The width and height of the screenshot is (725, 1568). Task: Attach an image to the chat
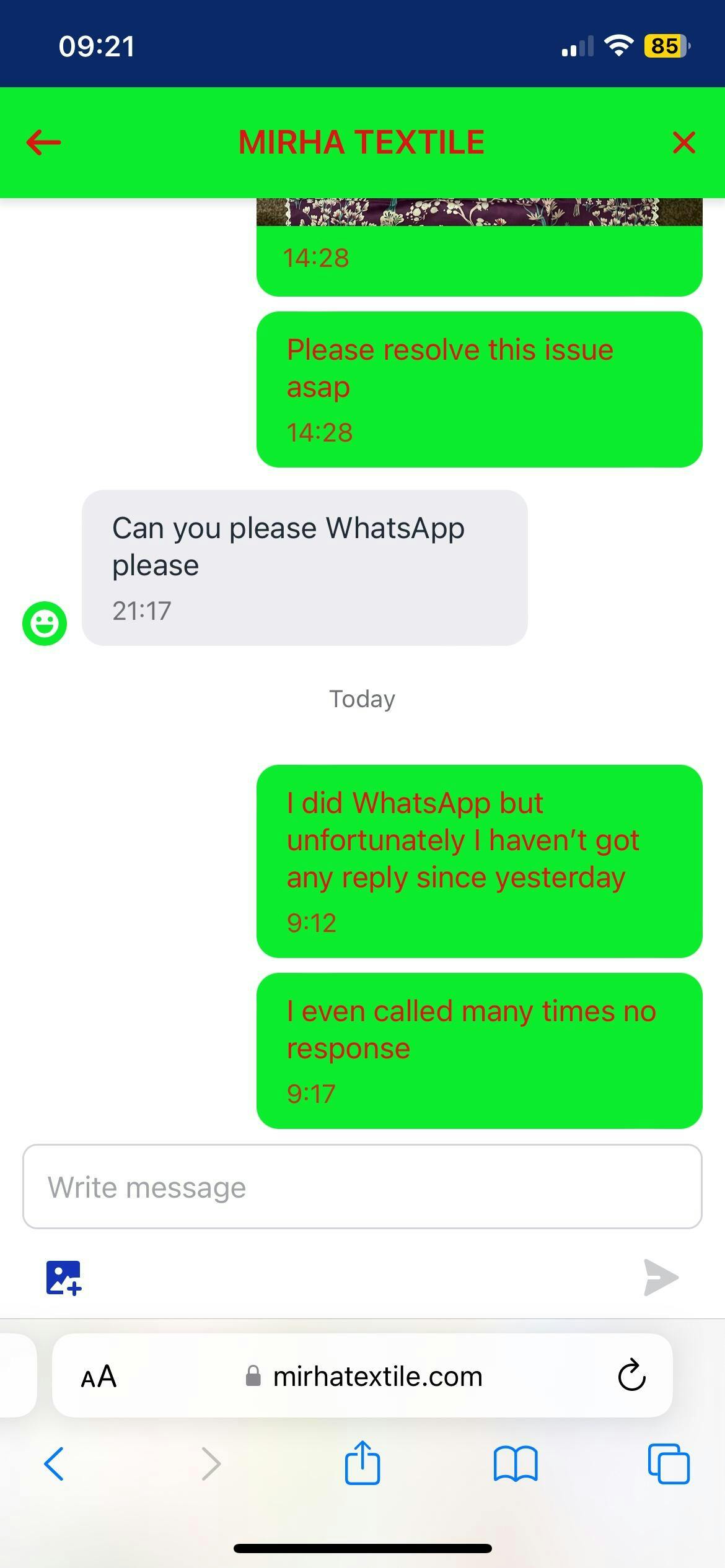63,1278
